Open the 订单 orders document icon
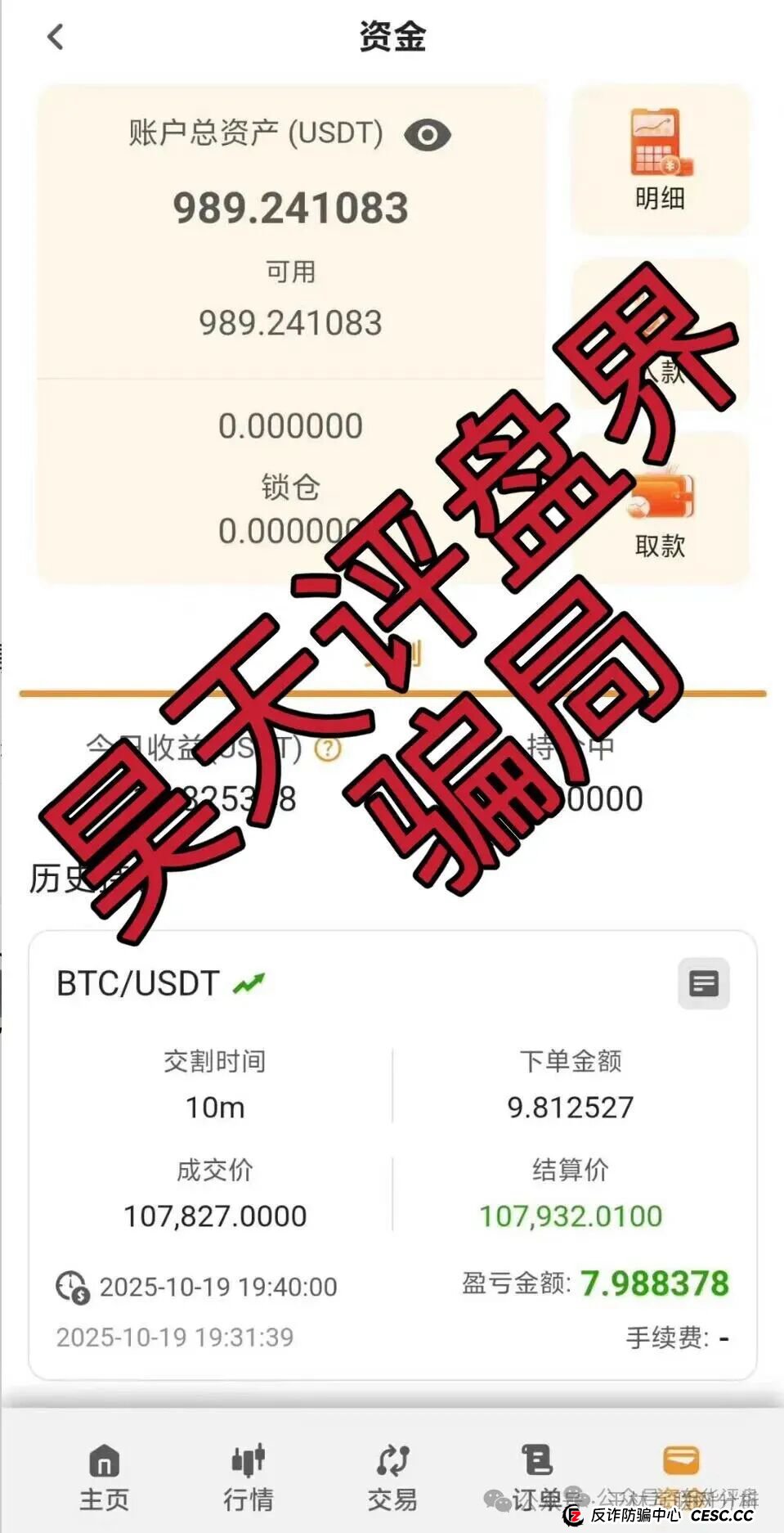The image size is (784, 1533). click(535, 1459)
